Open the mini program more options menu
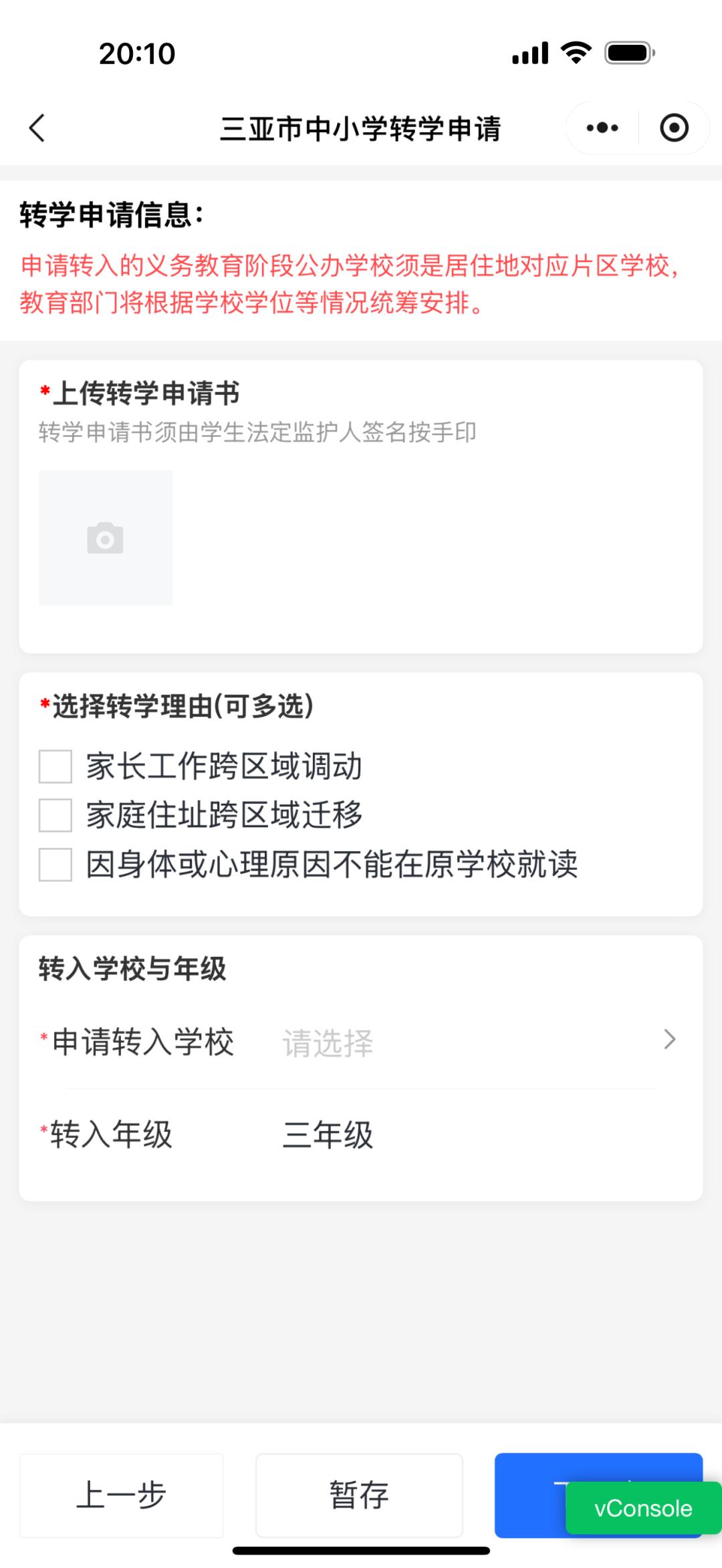The height and width of the screenshot is (1568, 722). point(602,128)
